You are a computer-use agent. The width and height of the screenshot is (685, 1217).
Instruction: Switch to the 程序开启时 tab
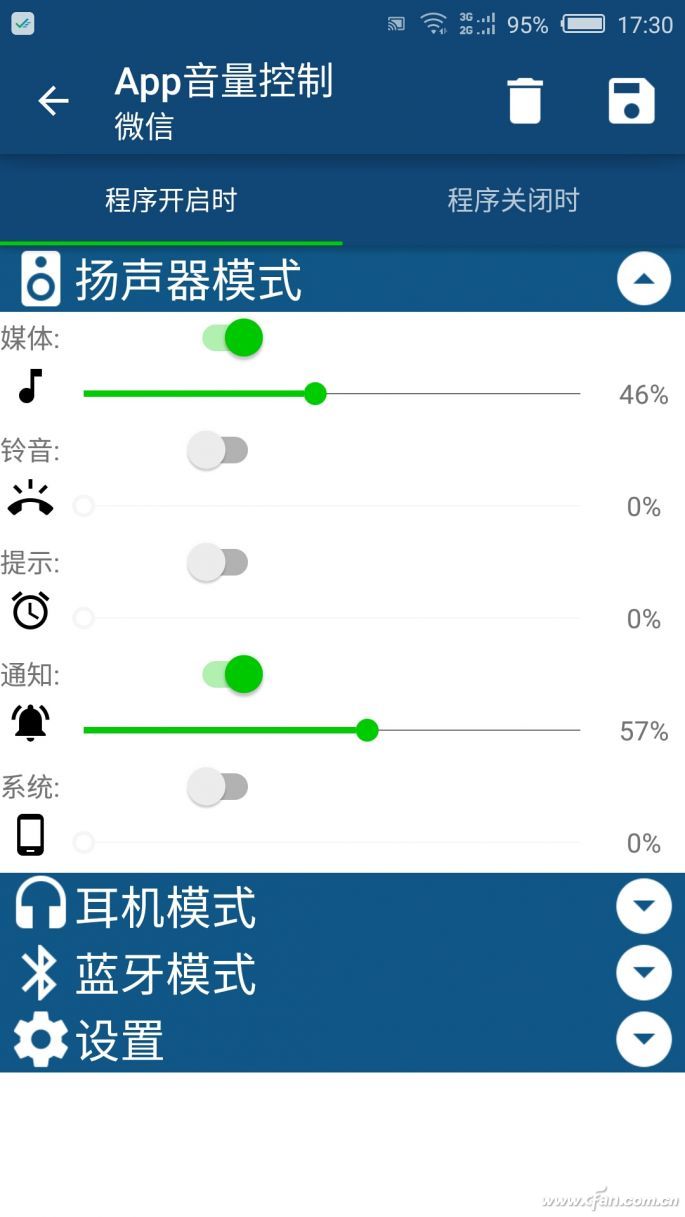[171, 200]
